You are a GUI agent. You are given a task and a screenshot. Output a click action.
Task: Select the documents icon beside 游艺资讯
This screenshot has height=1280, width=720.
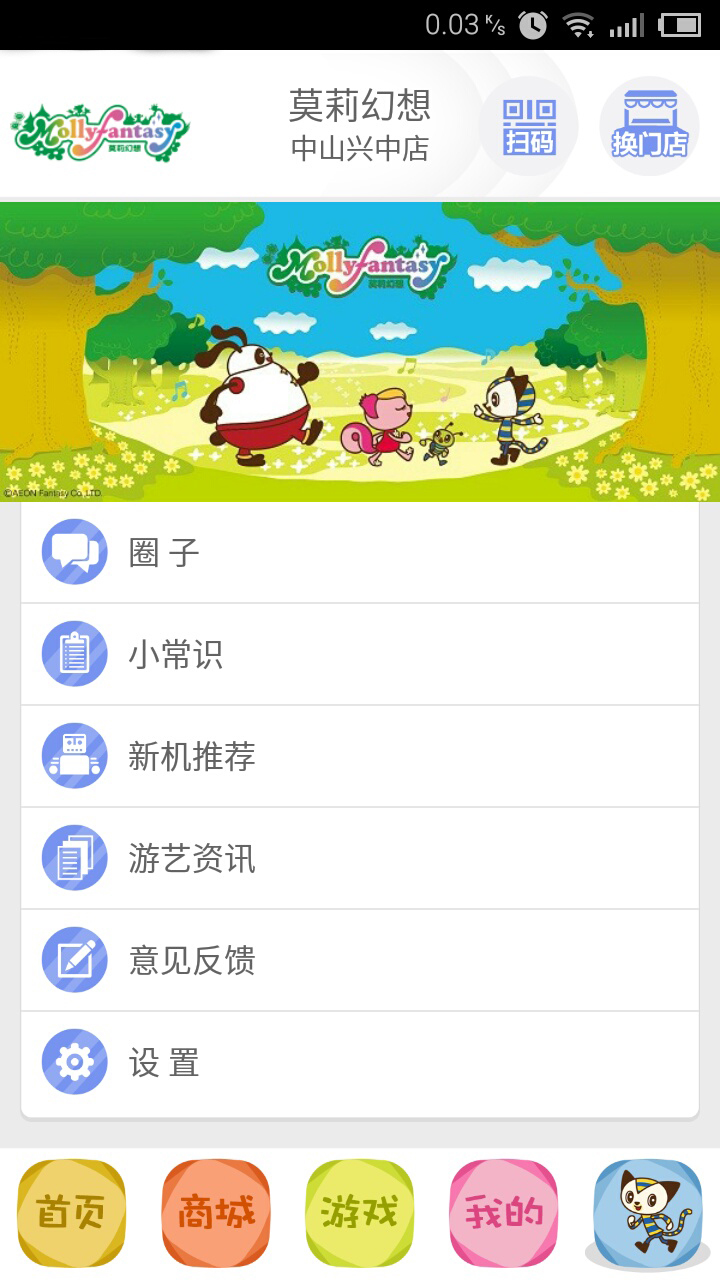tap(73, 858)
